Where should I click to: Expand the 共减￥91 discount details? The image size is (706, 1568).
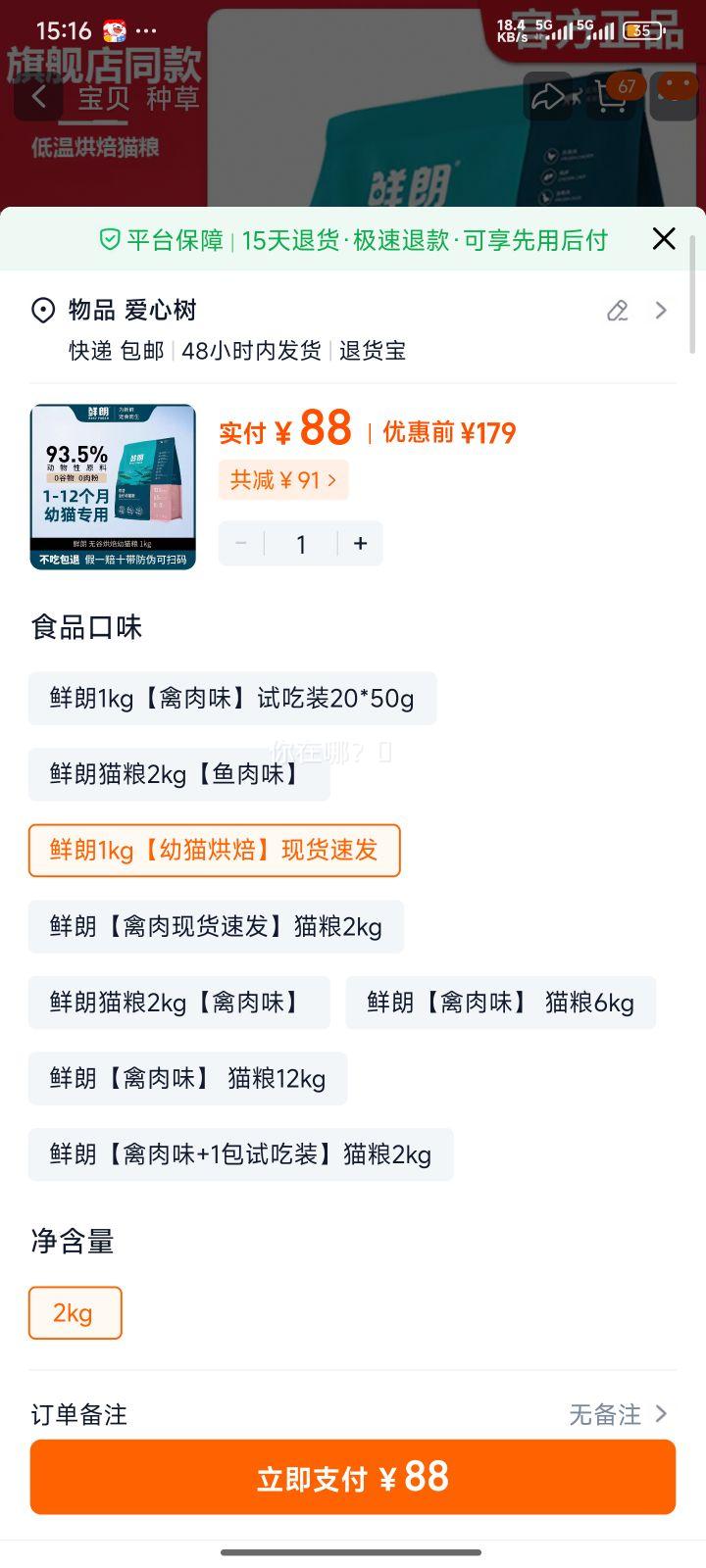click(x=283, y=480)
